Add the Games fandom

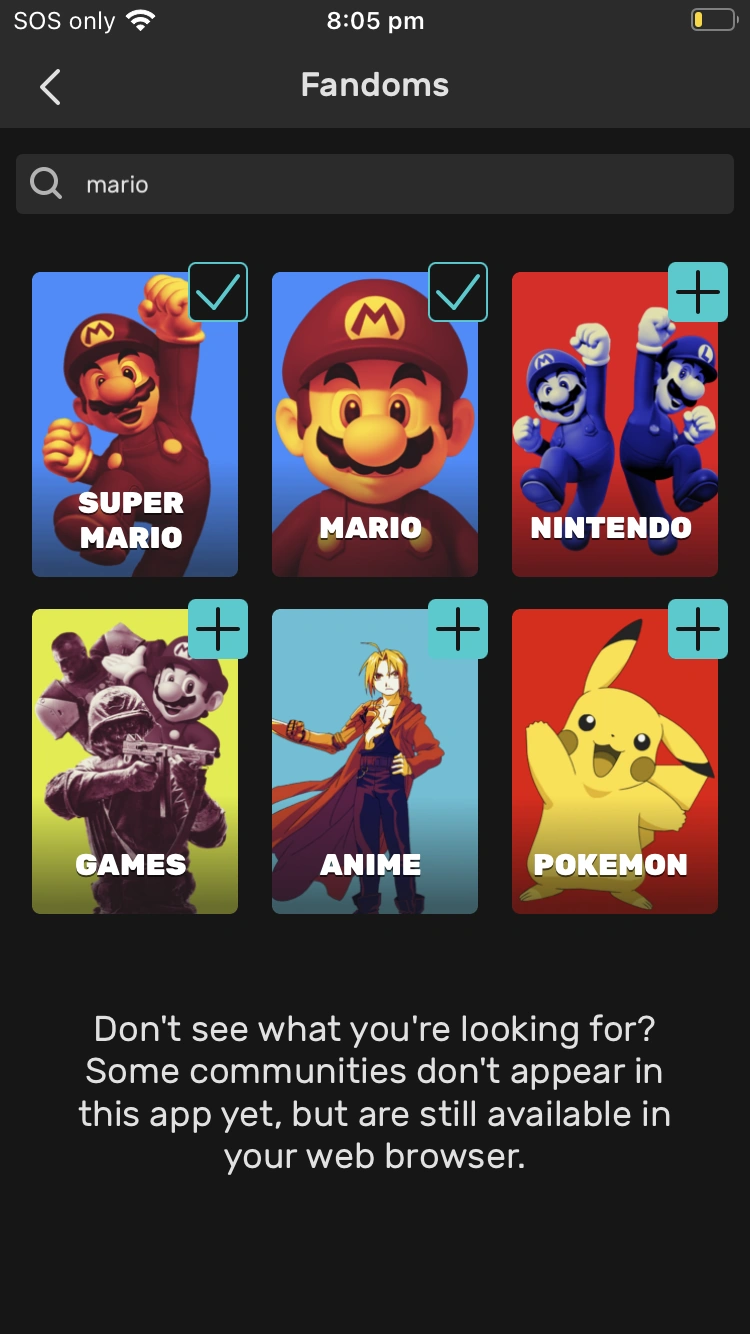[x=218, y=629]
